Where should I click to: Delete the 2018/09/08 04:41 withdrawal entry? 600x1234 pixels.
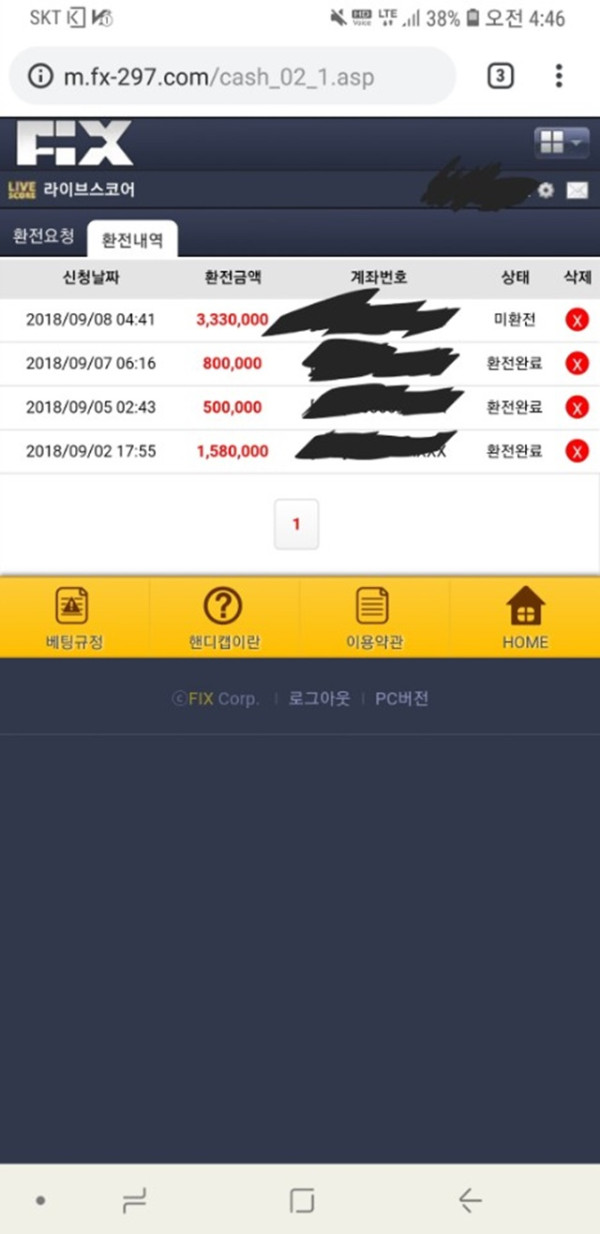tap(577, 320)
